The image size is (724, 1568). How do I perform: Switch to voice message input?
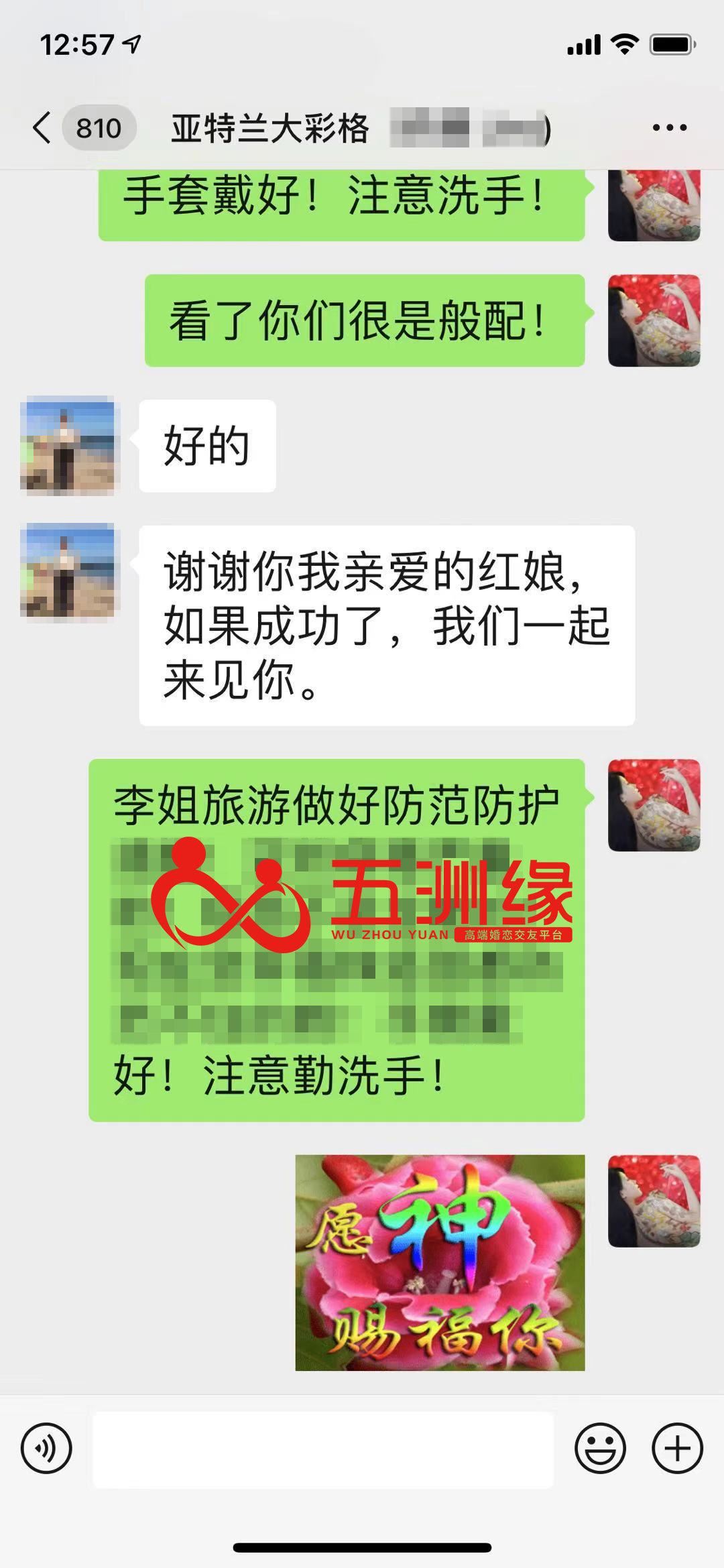pos(46,1448)
